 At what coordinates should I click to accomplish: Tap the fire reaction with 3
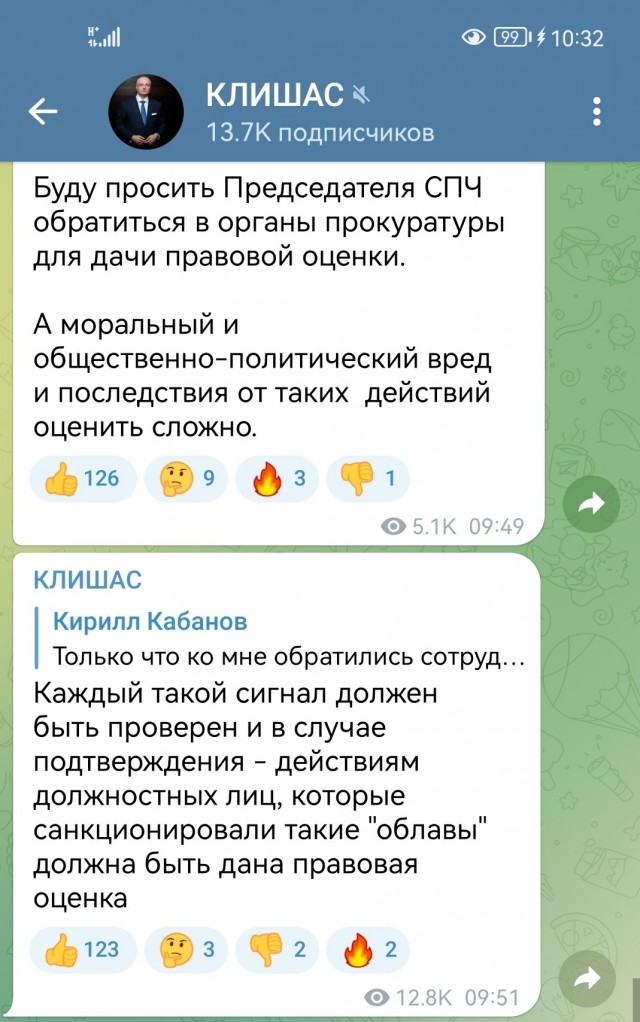click(x=277, y=479)
